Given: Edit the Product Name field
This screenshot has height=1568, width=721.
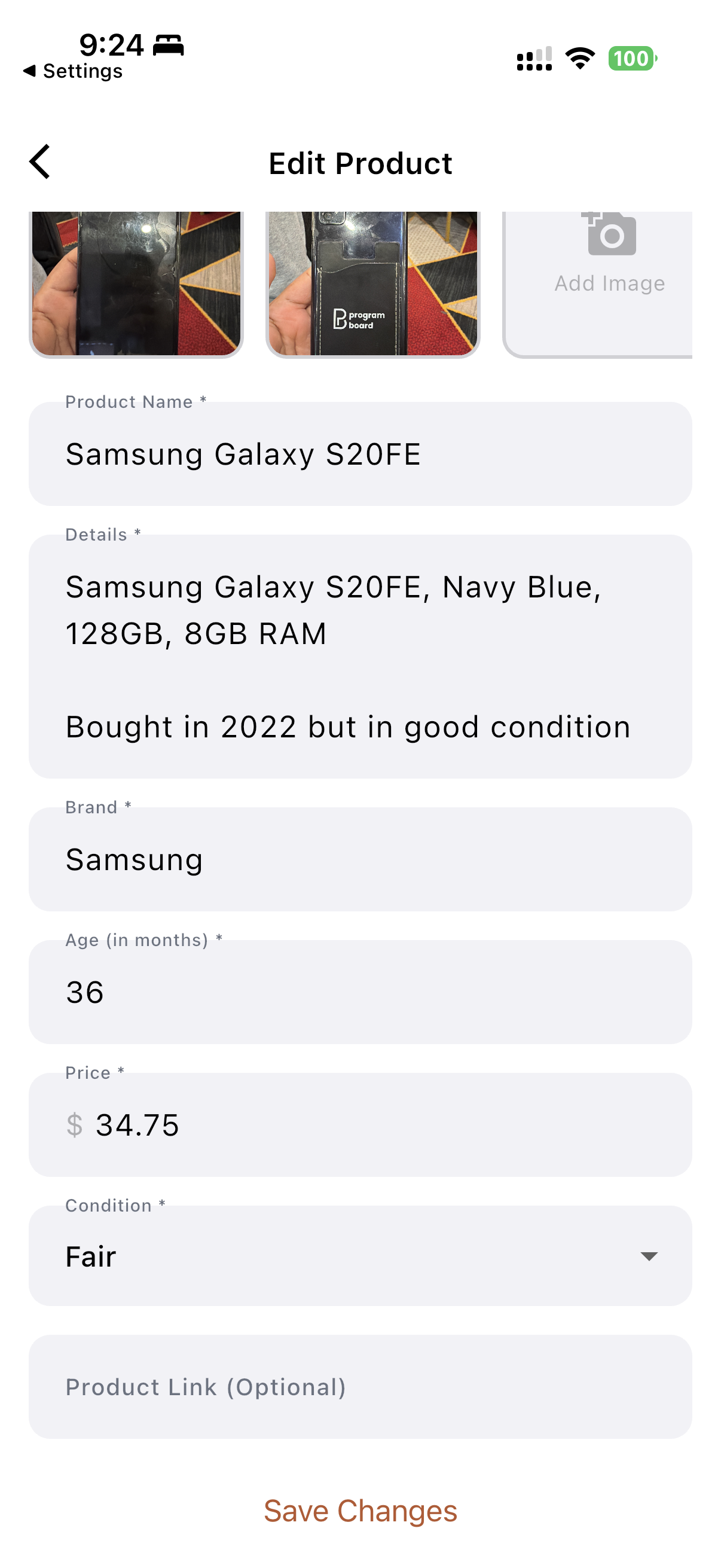Looking at the screenshot, I should tap(360, 453).
